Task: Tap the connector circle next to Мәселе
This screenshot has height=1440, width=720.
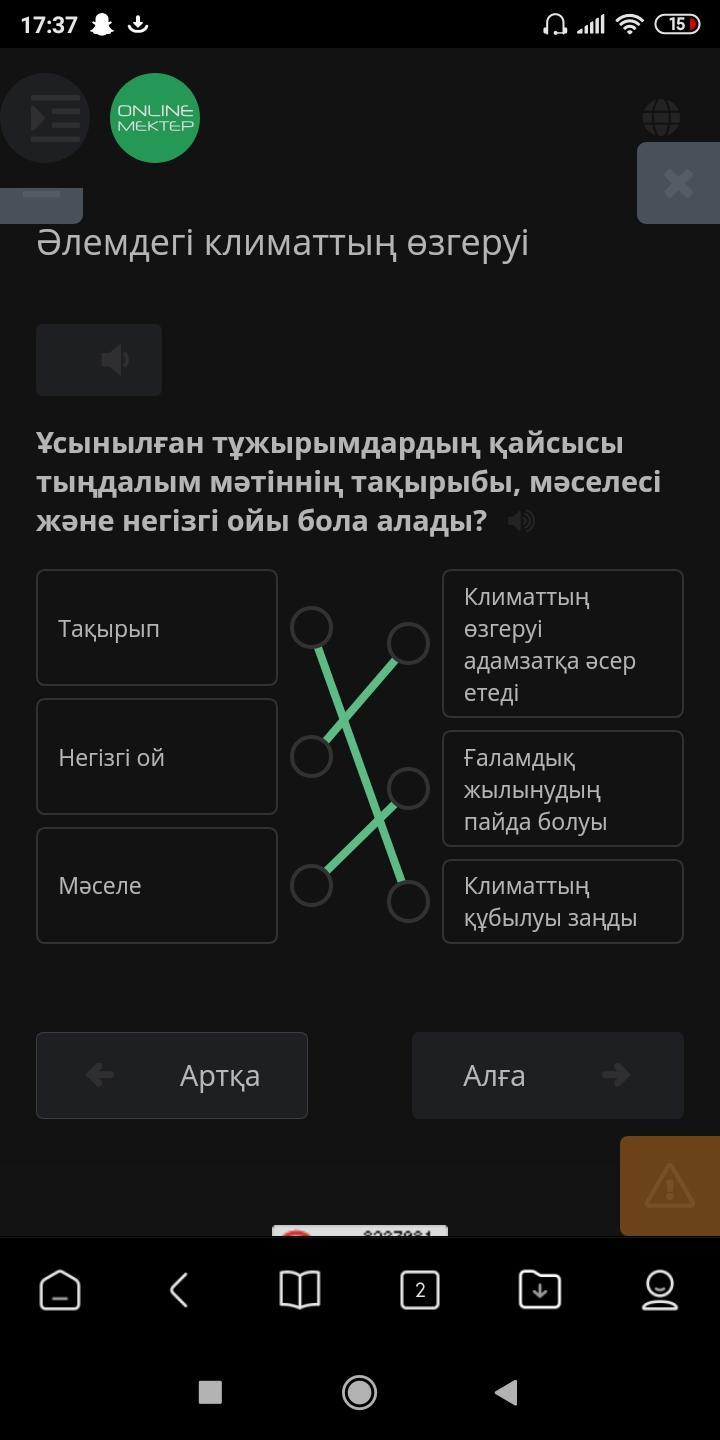Action: 311,886
